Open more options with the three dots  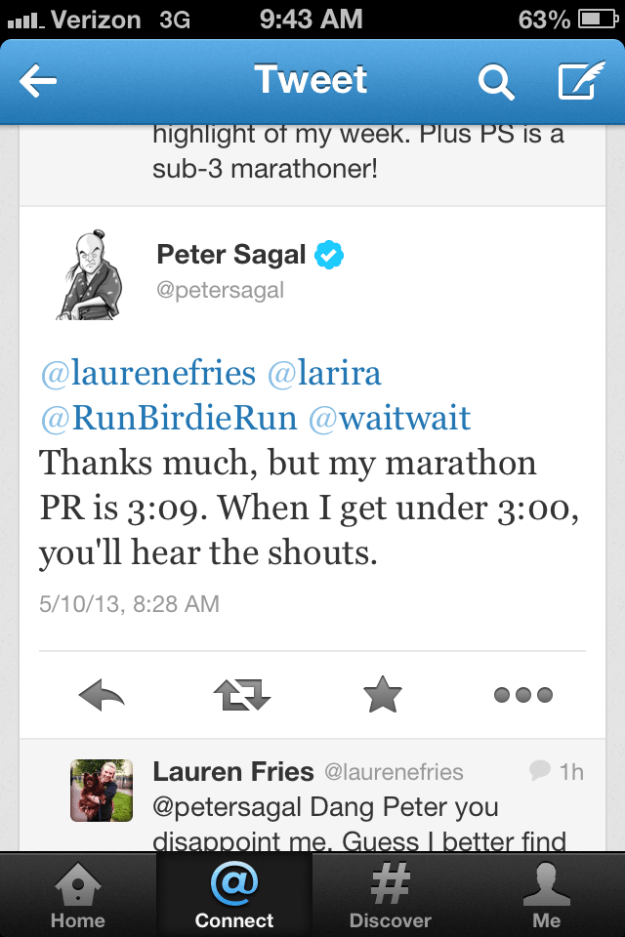tap(523, 694)
